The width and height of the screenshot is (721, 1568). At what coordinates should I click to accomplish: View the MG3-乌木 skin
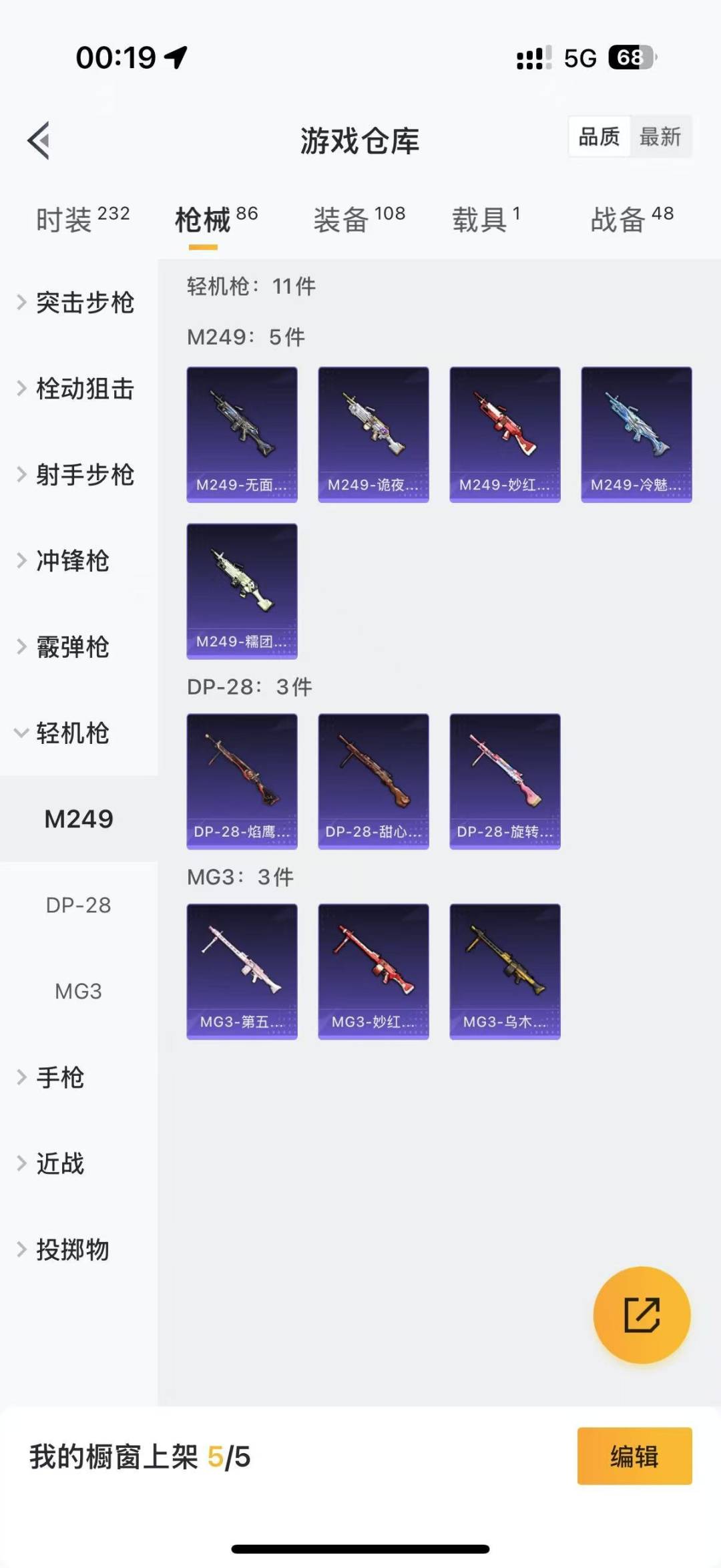coord(505,972)
